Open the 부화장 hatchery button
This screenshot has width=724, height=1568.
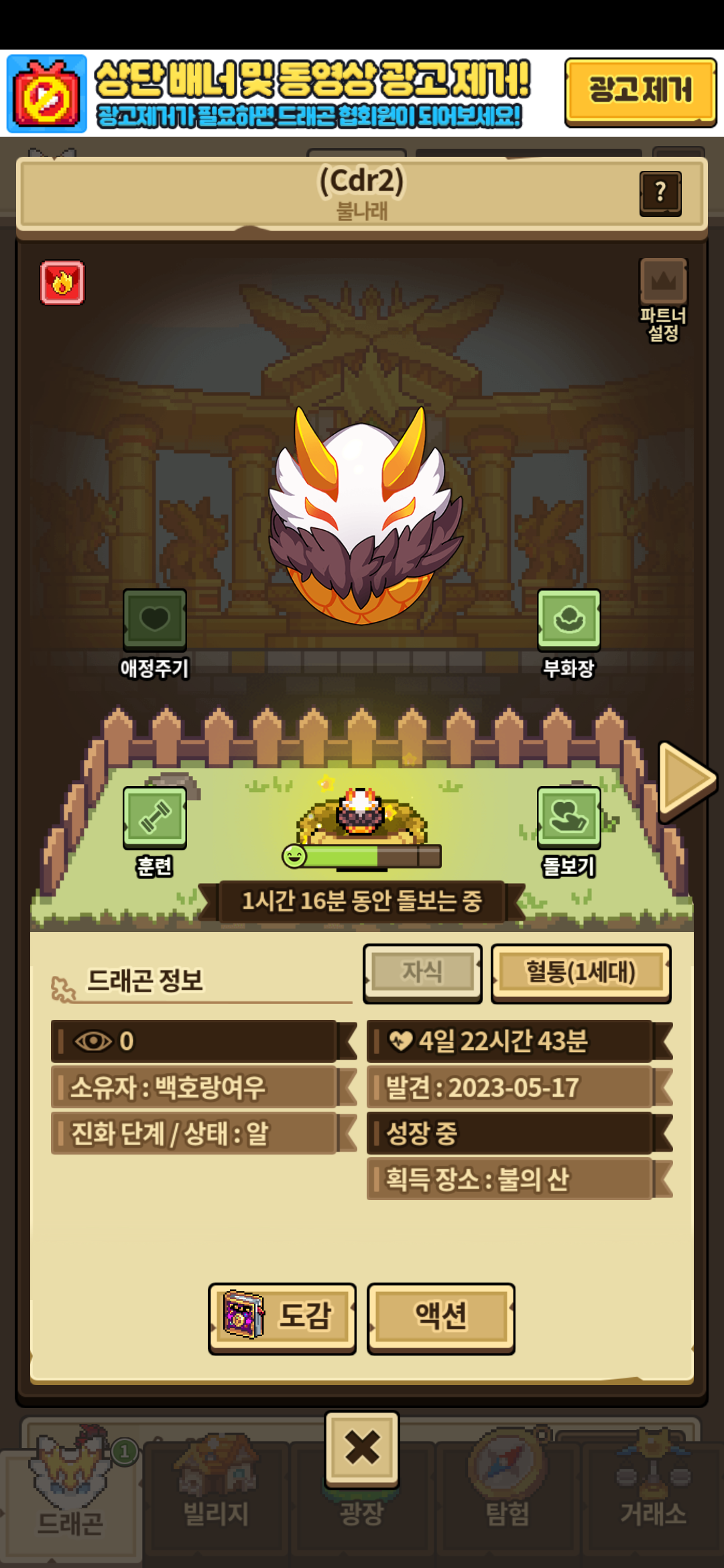(569, 620)
